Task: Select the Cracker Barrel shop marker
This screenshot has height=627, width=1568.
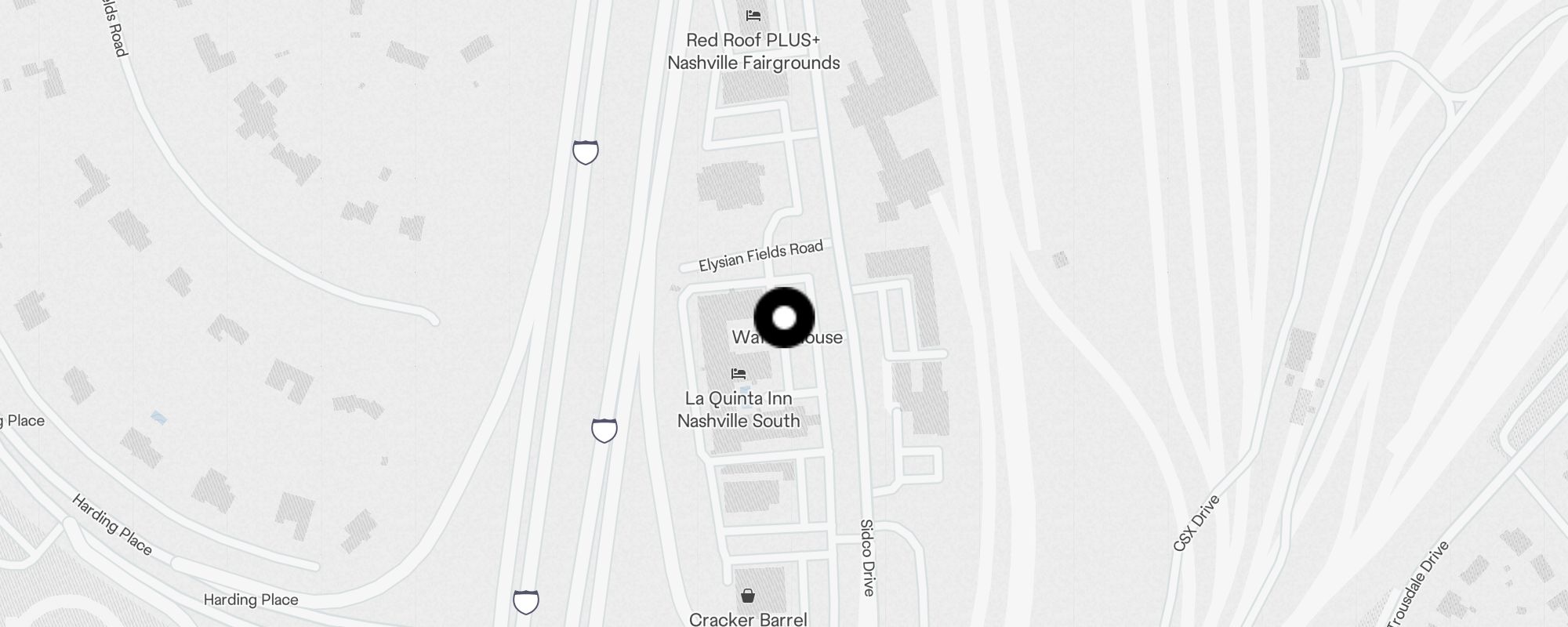Action: pos(748,596)
